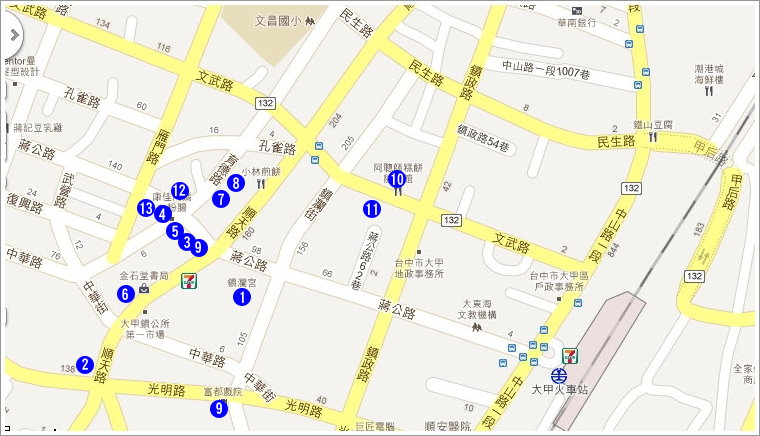
Task: Expand the side panel arrow
Action: (x=10, y=33)
